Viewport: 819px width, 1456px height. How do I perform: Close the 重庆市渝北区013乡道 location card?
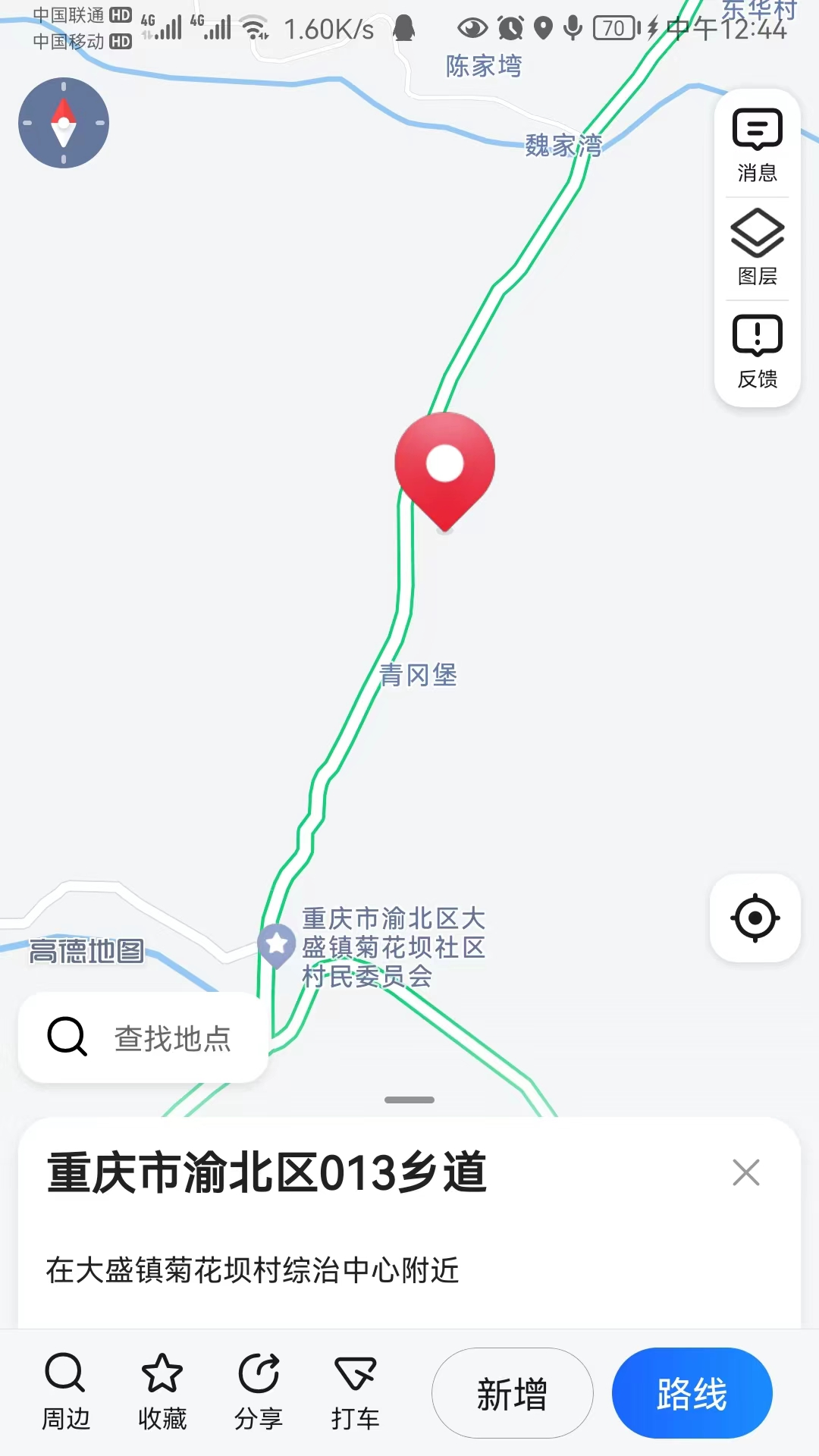point(746,1172)
